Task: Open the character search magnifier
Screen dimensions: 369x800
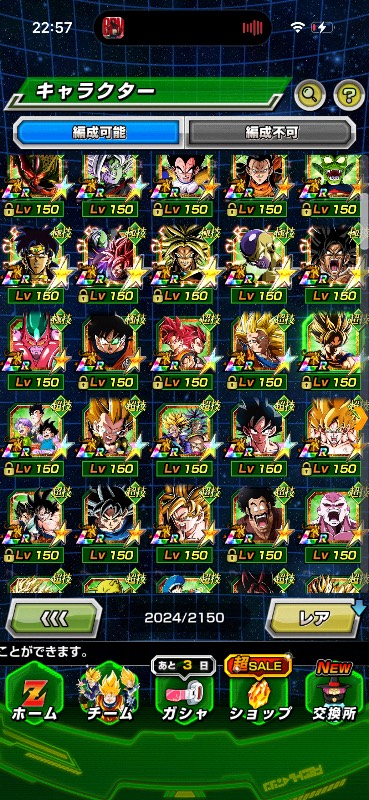Action: [x=310, y=94]
